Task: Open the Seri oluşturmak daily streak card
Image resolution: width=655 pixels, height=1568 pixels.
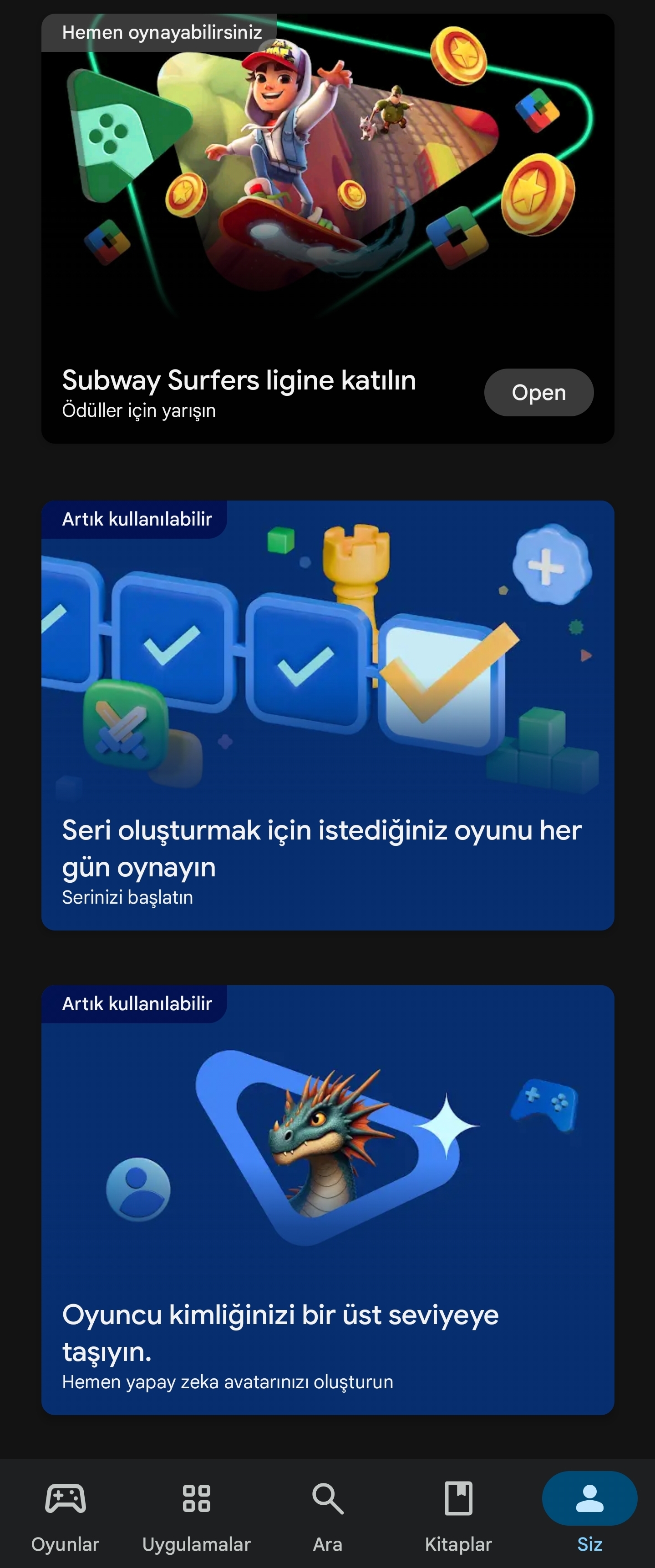Action: pyautogui.click(x=328, y=715)
